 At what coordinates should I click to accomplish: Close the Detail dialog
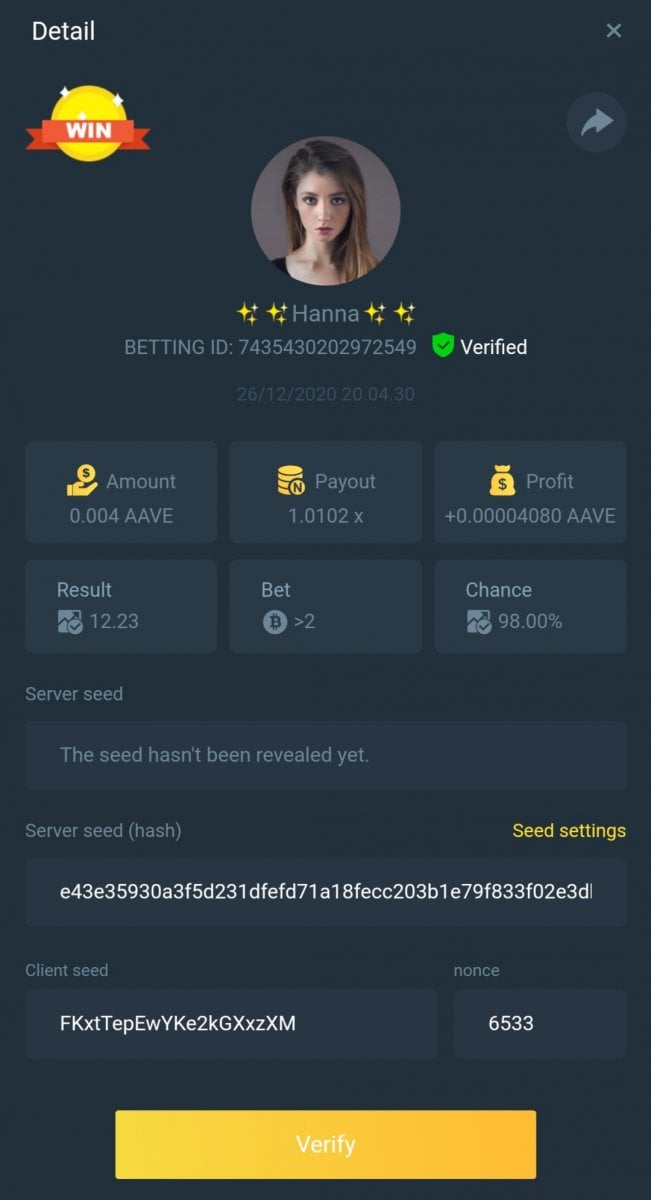(x=614, y=31)
